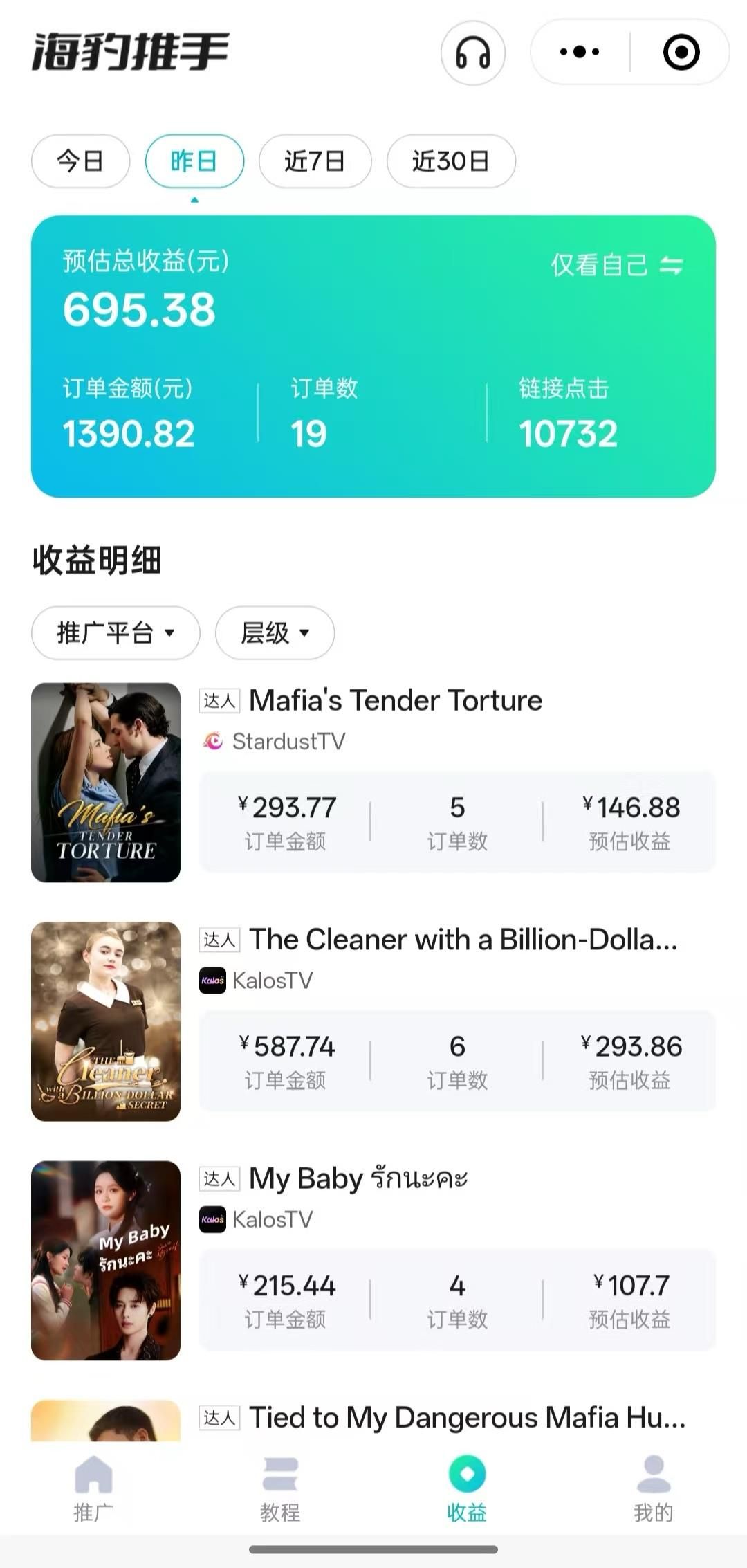
Task: Open the mini program more menu
Action: pos(580,52)
